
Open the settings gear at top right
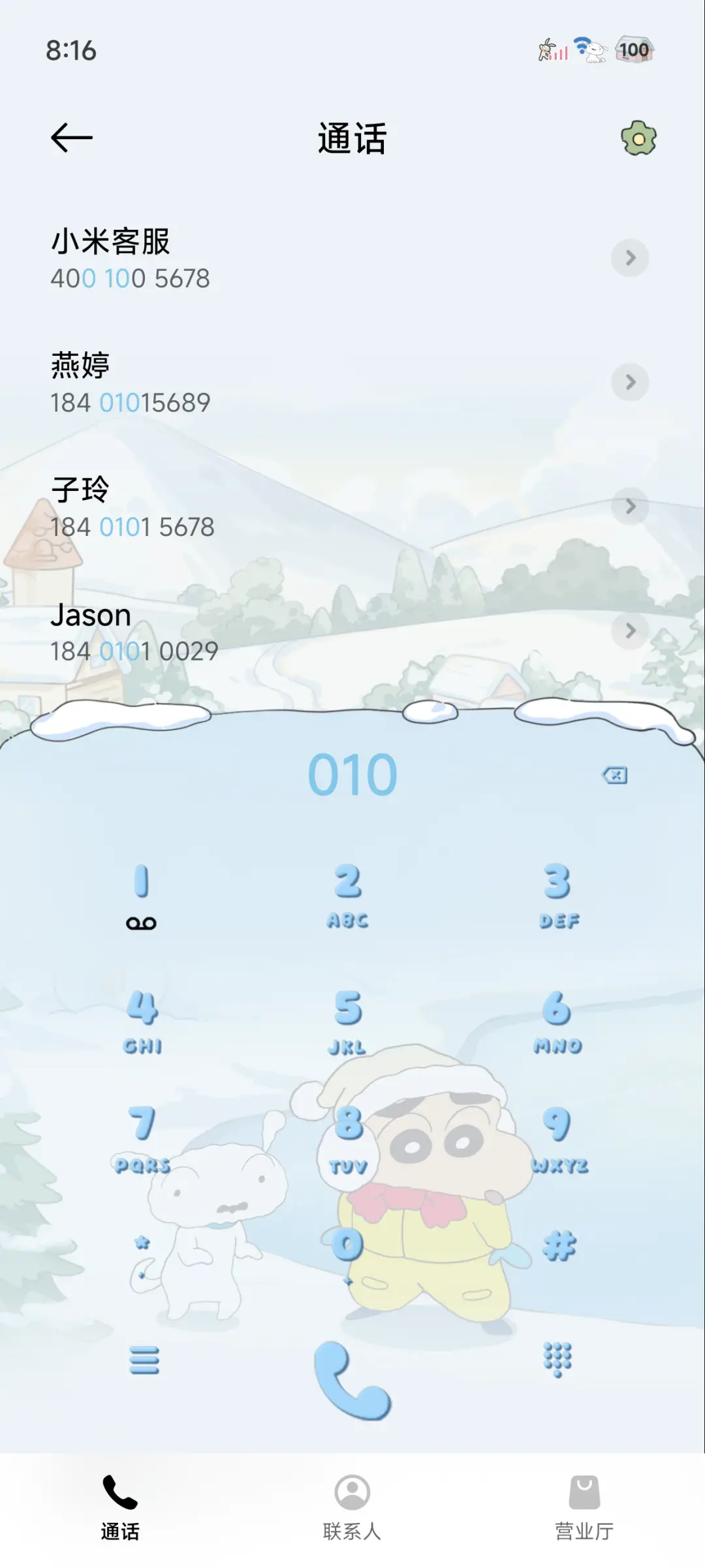point(638,138)
